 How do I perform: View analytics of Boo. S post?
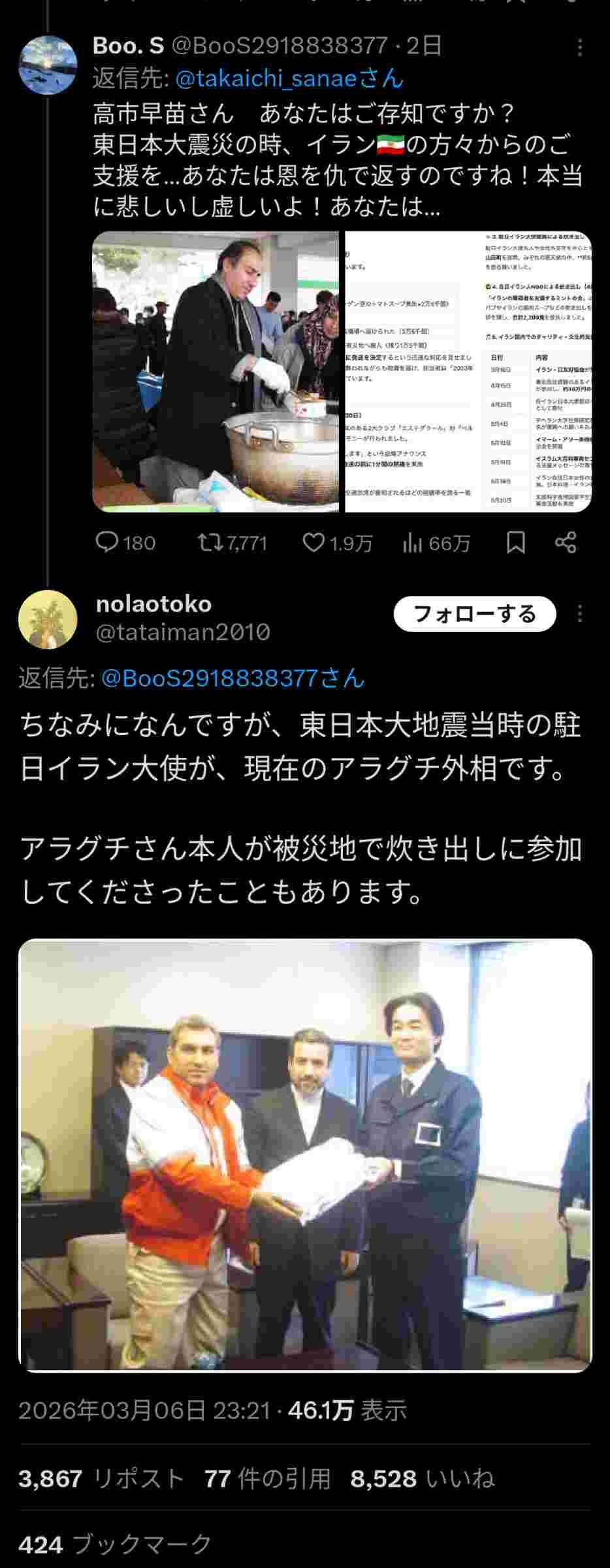436,542
